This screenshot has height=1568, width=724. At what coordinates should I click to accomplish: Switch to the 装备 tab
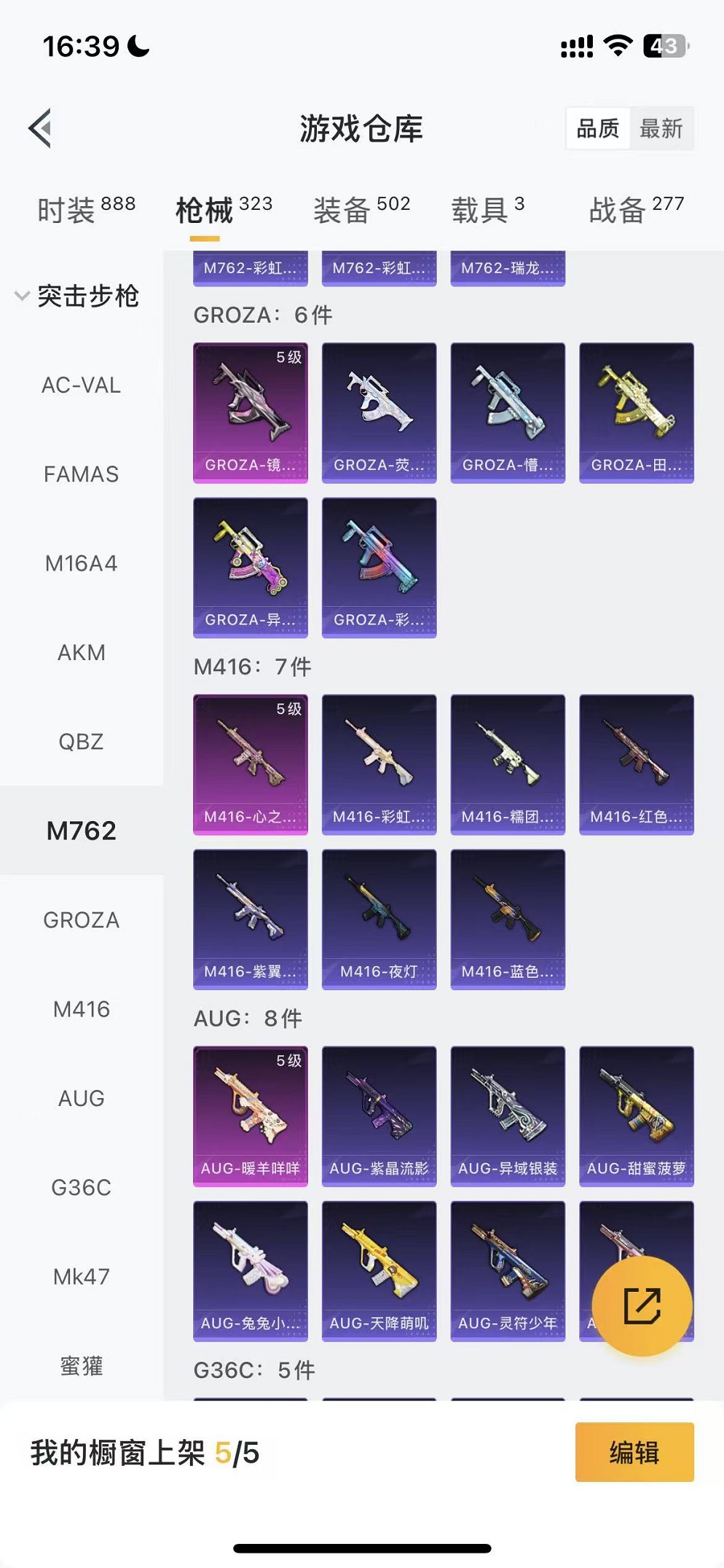361,210
